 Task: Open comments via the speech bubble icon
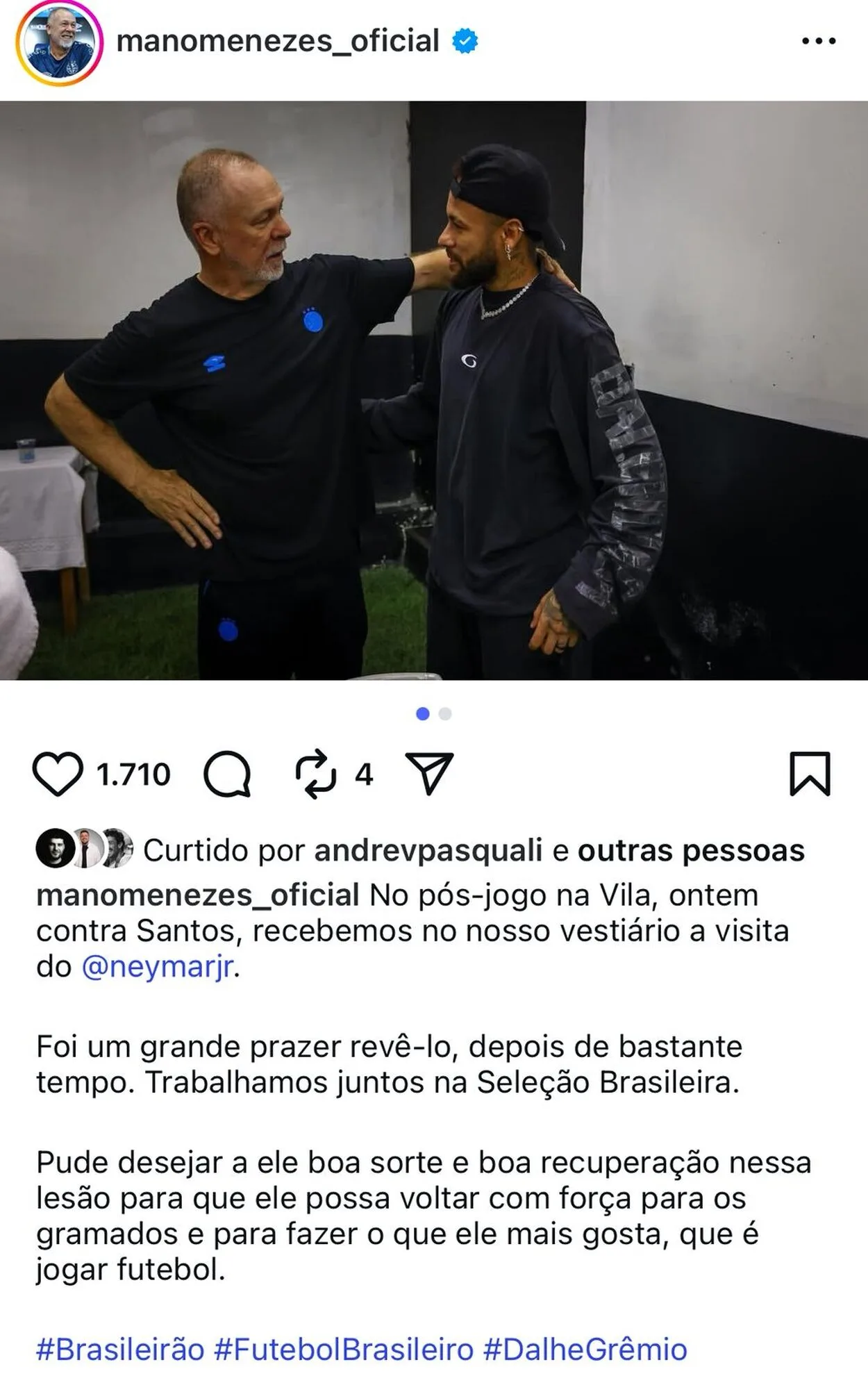click(x=227, y=774)
